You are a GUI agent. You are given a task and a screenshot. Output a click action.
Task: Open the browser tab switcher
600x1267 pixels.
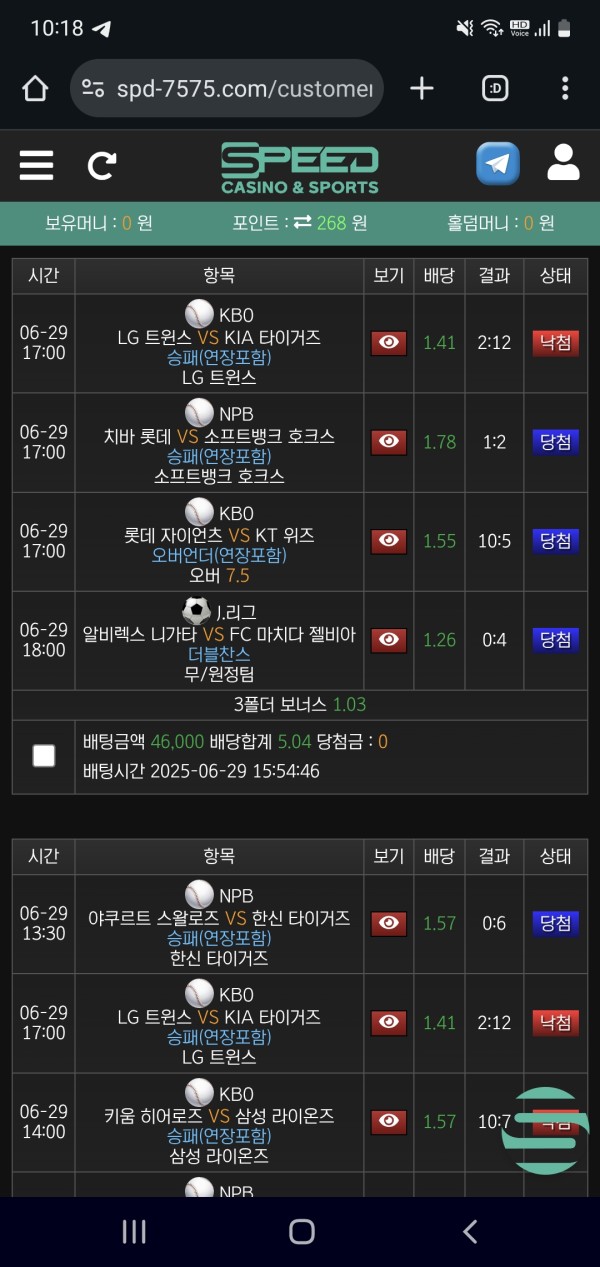click(495, 89)
